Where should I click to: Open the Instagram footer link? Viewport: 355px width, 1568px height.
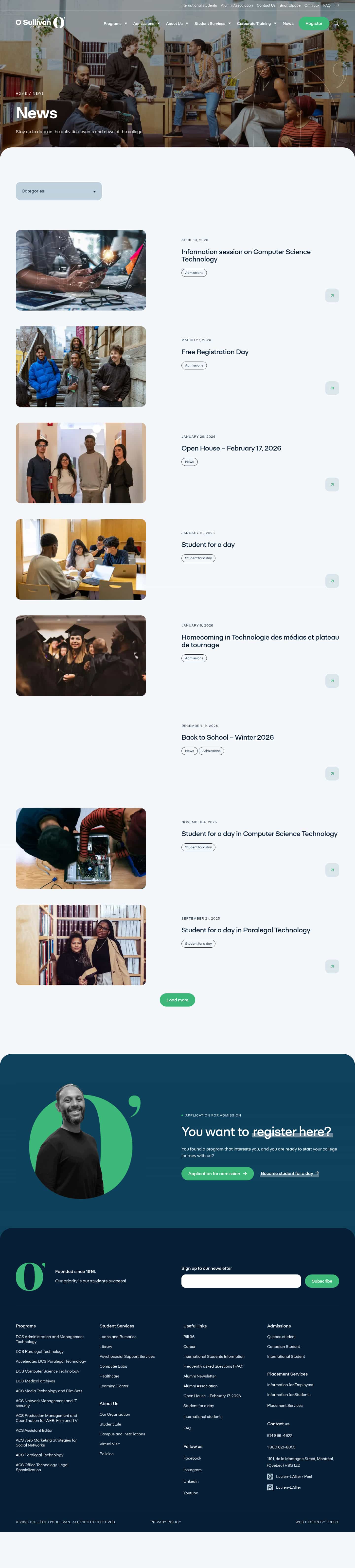[x=193, y=1470]
